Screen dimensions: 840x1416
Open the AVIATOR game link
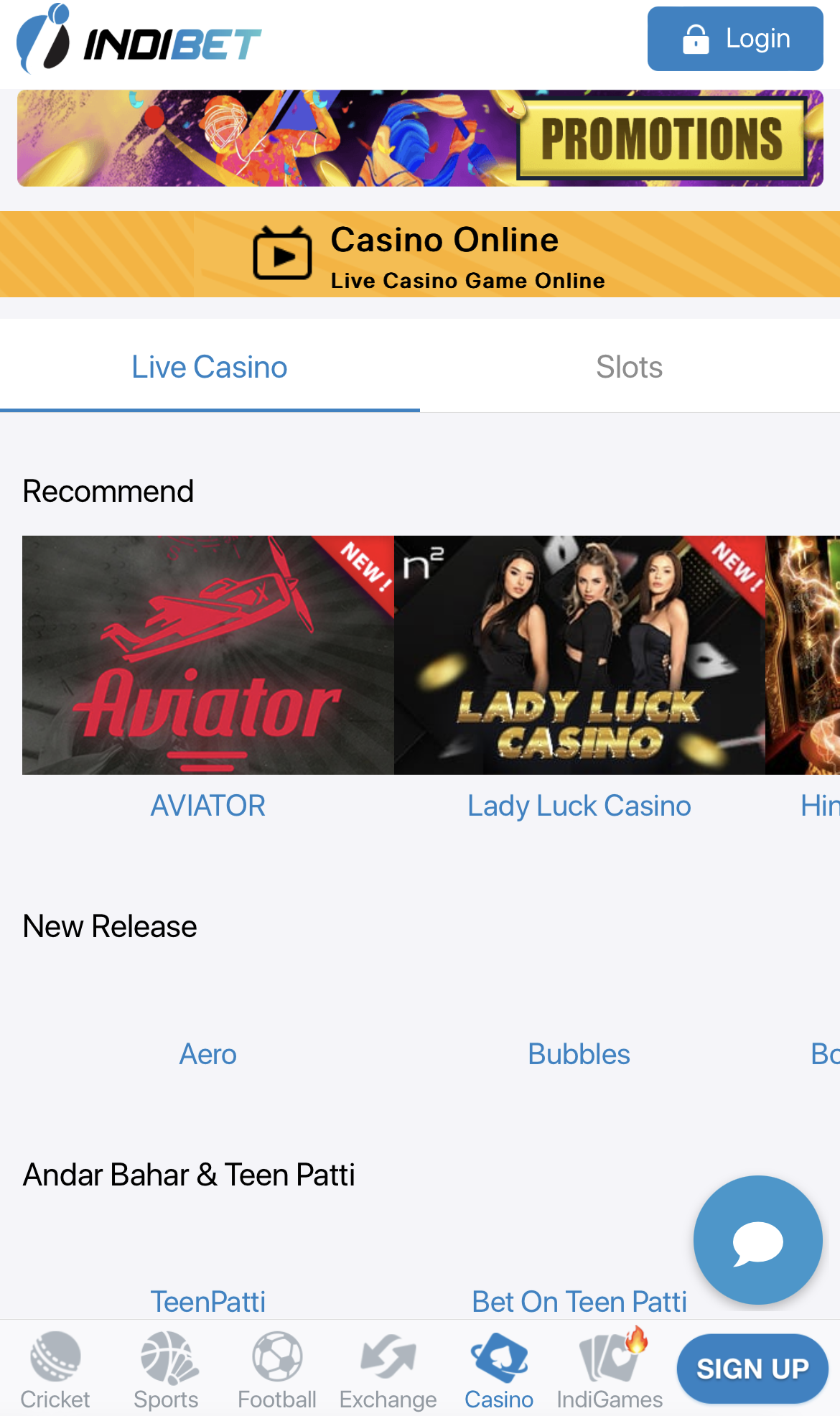[207, 806]
